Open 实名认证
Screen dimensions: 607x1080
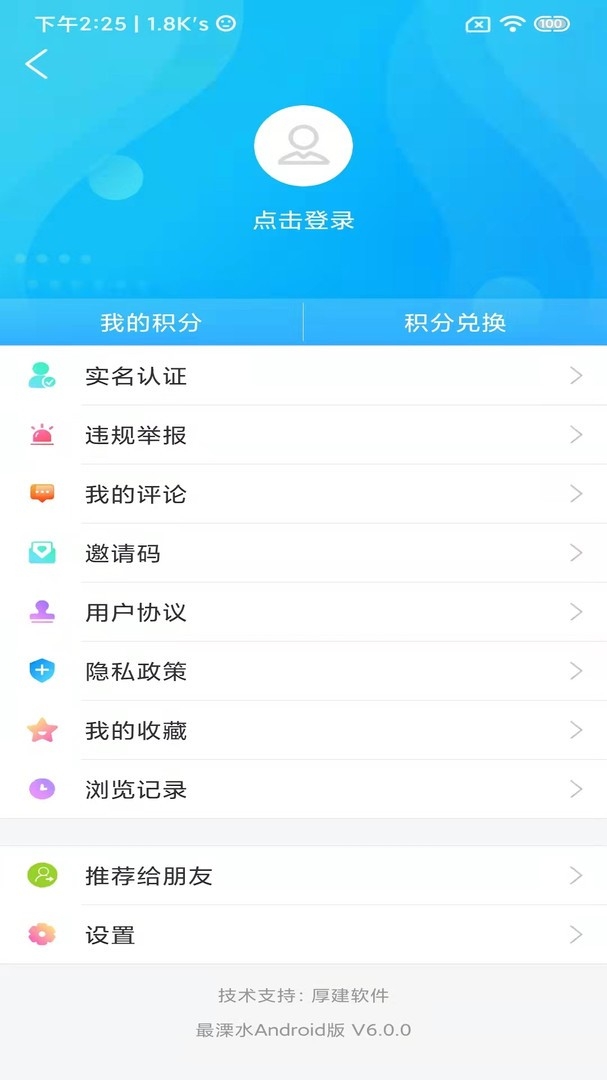[303, 375]
